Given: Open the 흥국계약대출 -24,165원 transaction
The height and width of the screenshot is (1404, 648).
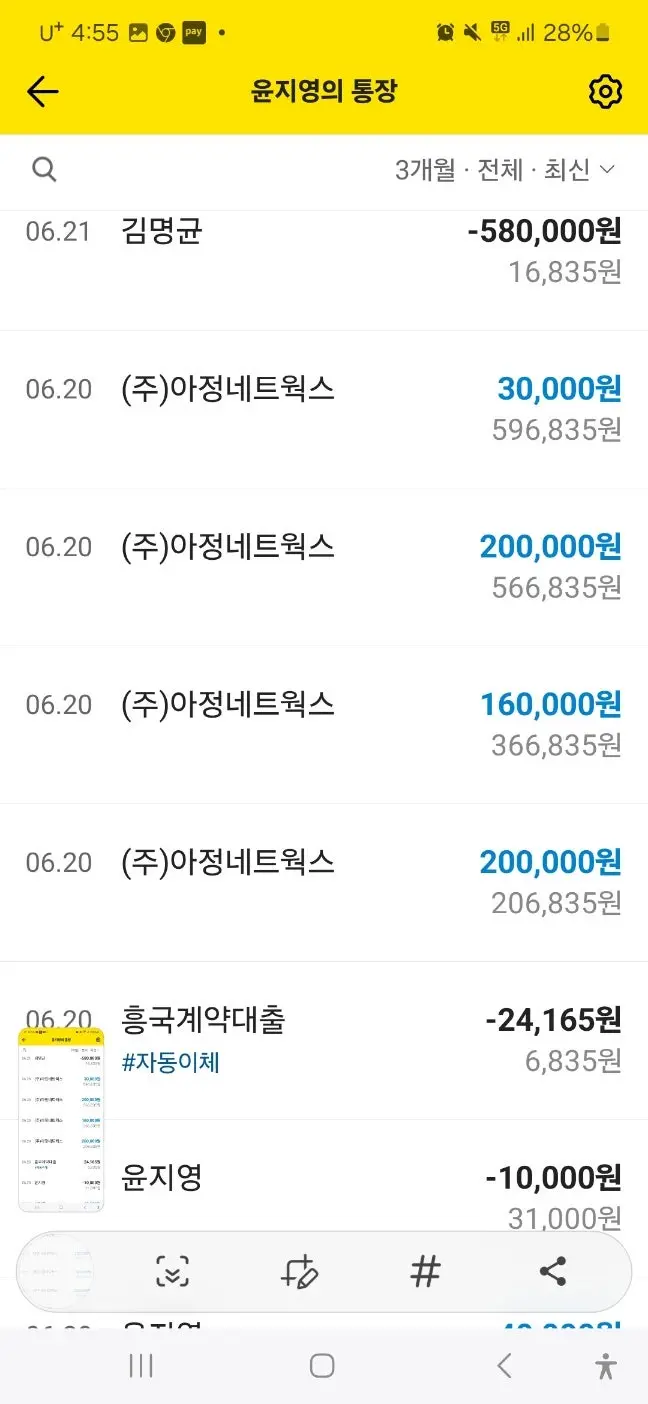Looking at the screenshot, I should tap(324, 1040).
